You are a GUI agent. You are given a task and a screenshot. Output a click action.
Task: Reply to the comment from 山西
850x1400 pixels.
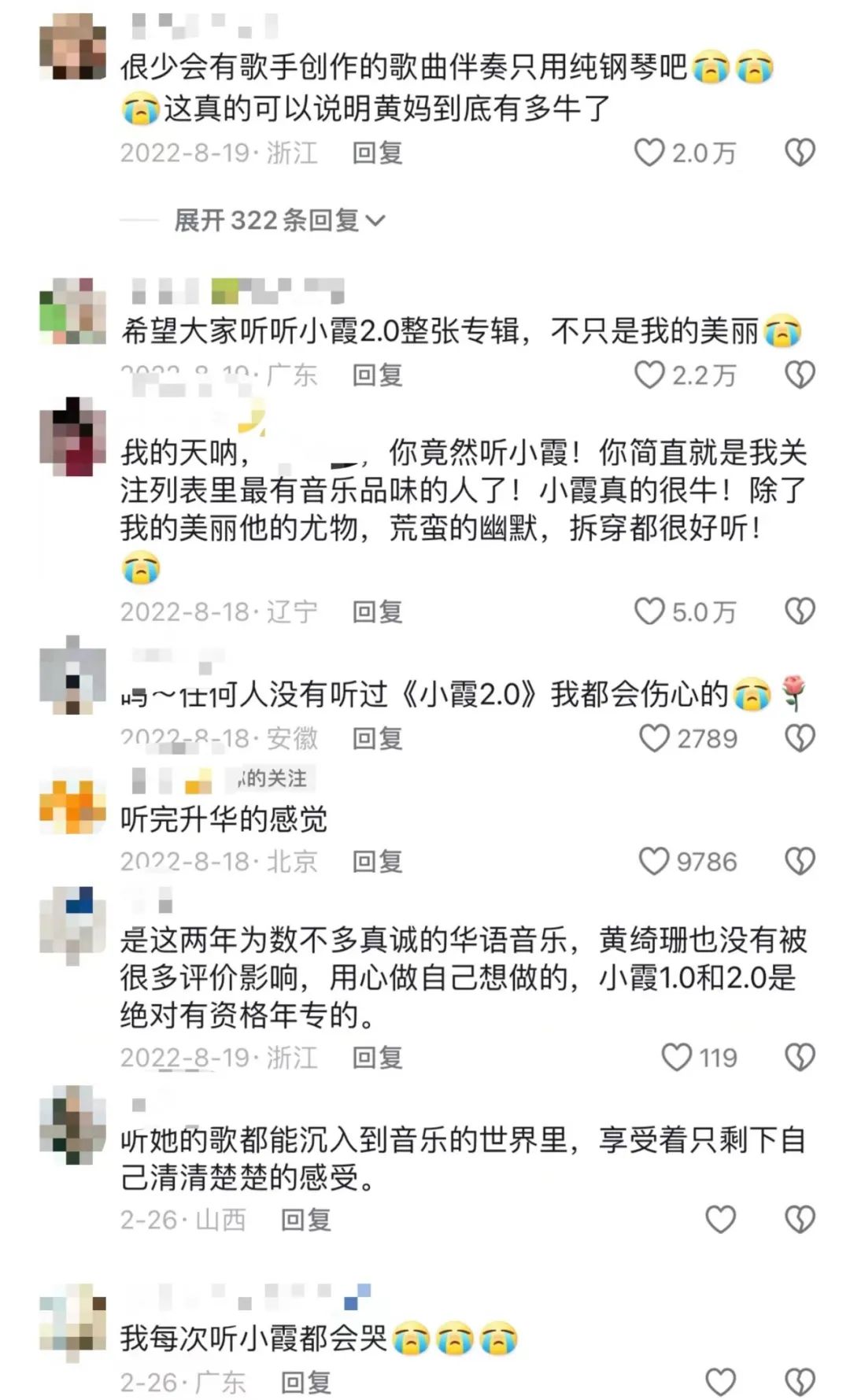[306, 1220]
